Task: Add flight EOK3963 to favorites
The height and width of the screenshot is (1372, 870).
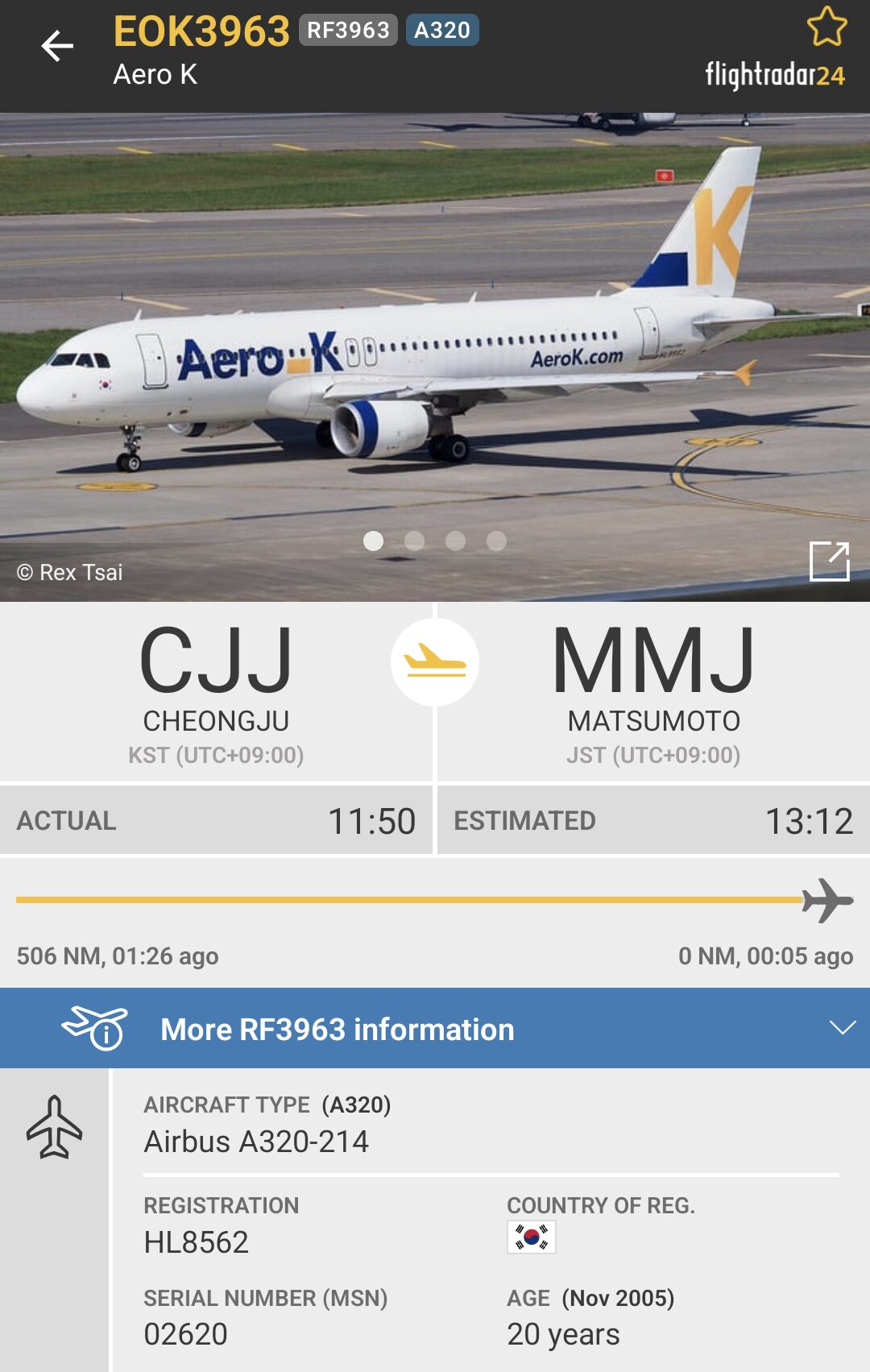Action: click(826, 27)
